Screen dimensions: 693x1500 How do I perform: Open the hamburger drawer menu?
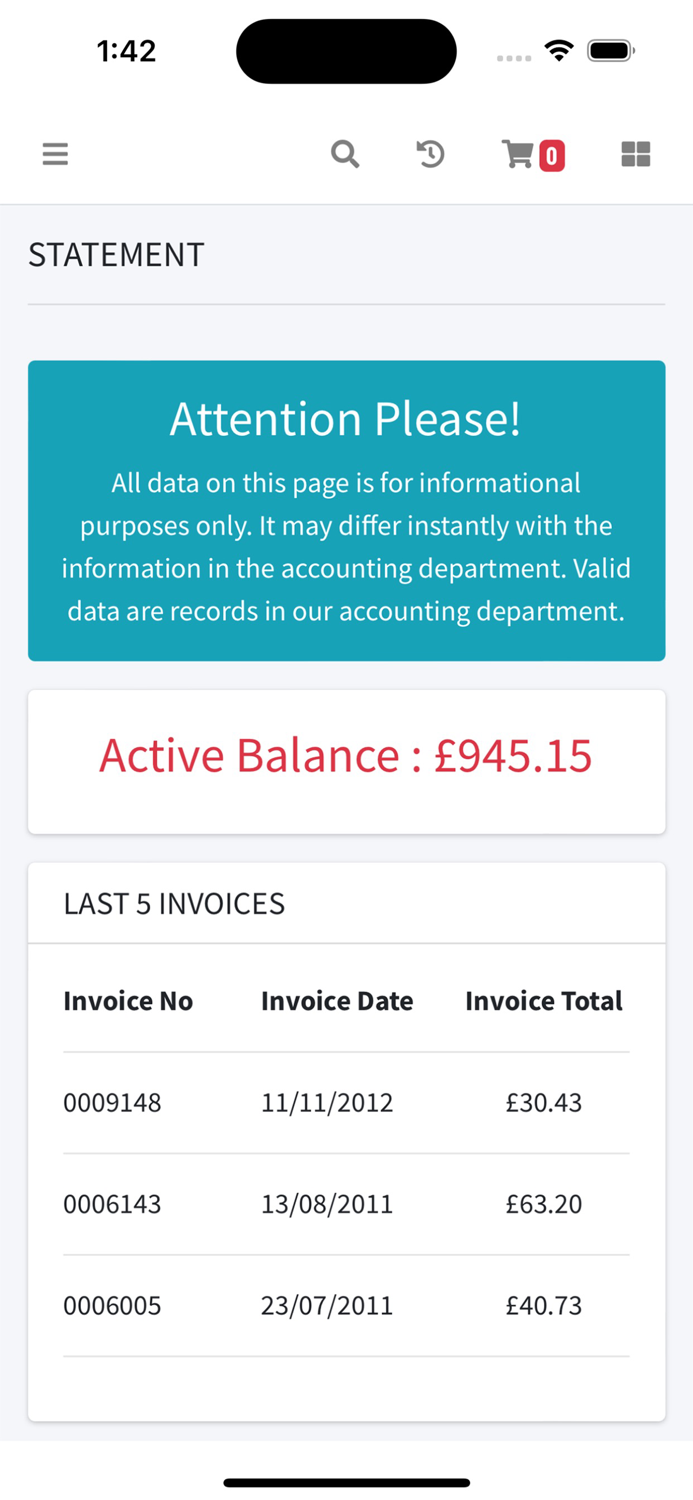coord(55,154)
